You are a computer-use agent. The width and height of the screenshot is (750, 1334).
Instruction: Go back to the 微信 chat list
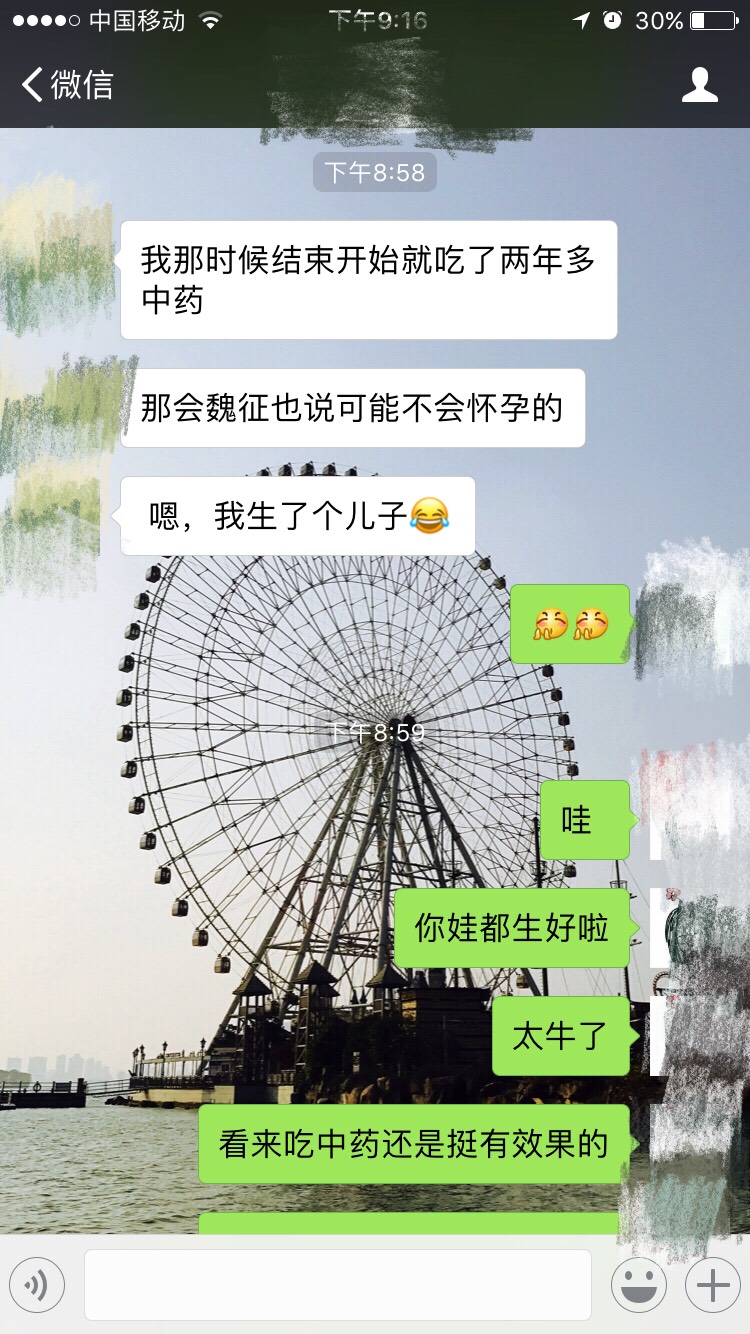tap(66, 85)
